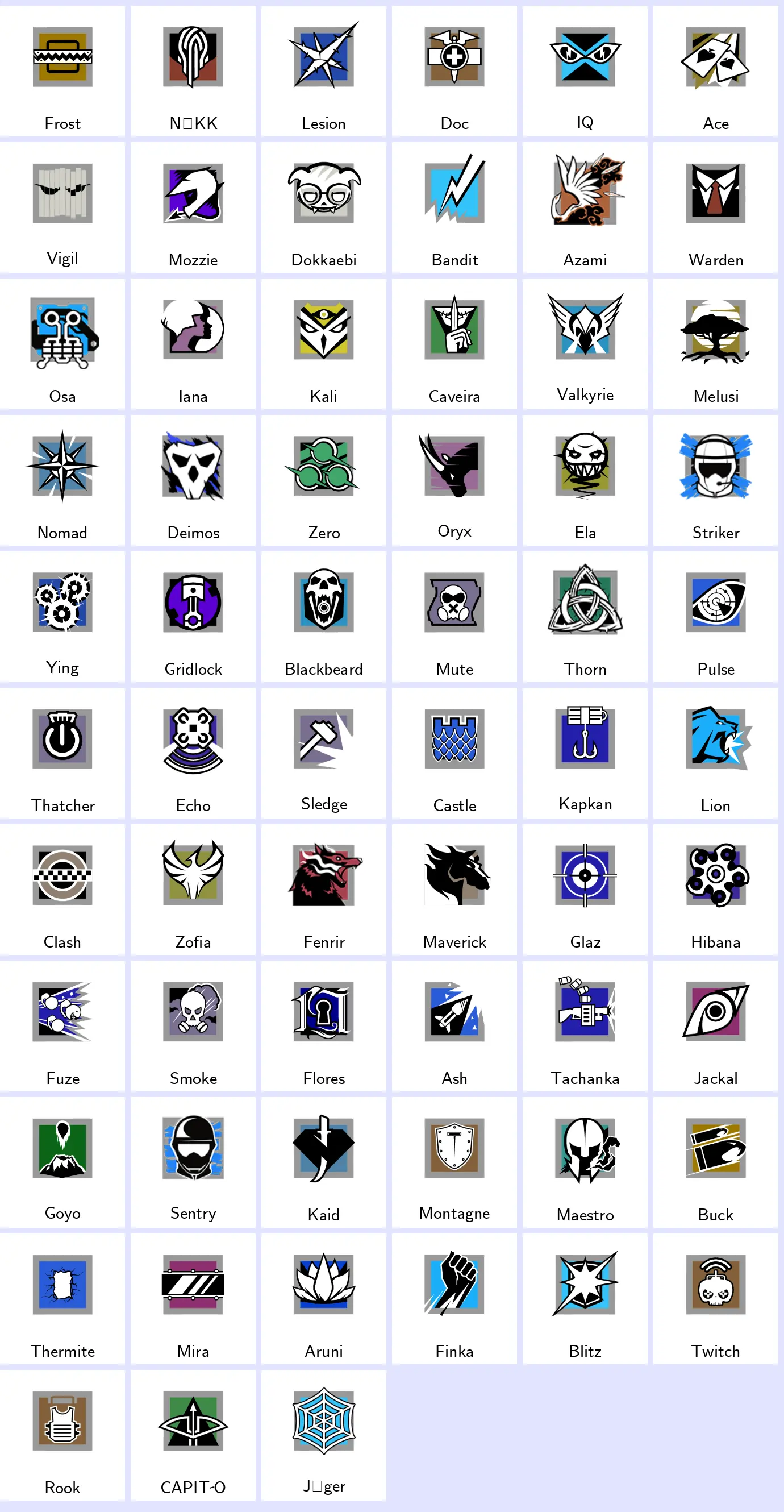Screen dimensions: 784x1512
Task: Select the Doc operator tile
Action: (454, 72)
